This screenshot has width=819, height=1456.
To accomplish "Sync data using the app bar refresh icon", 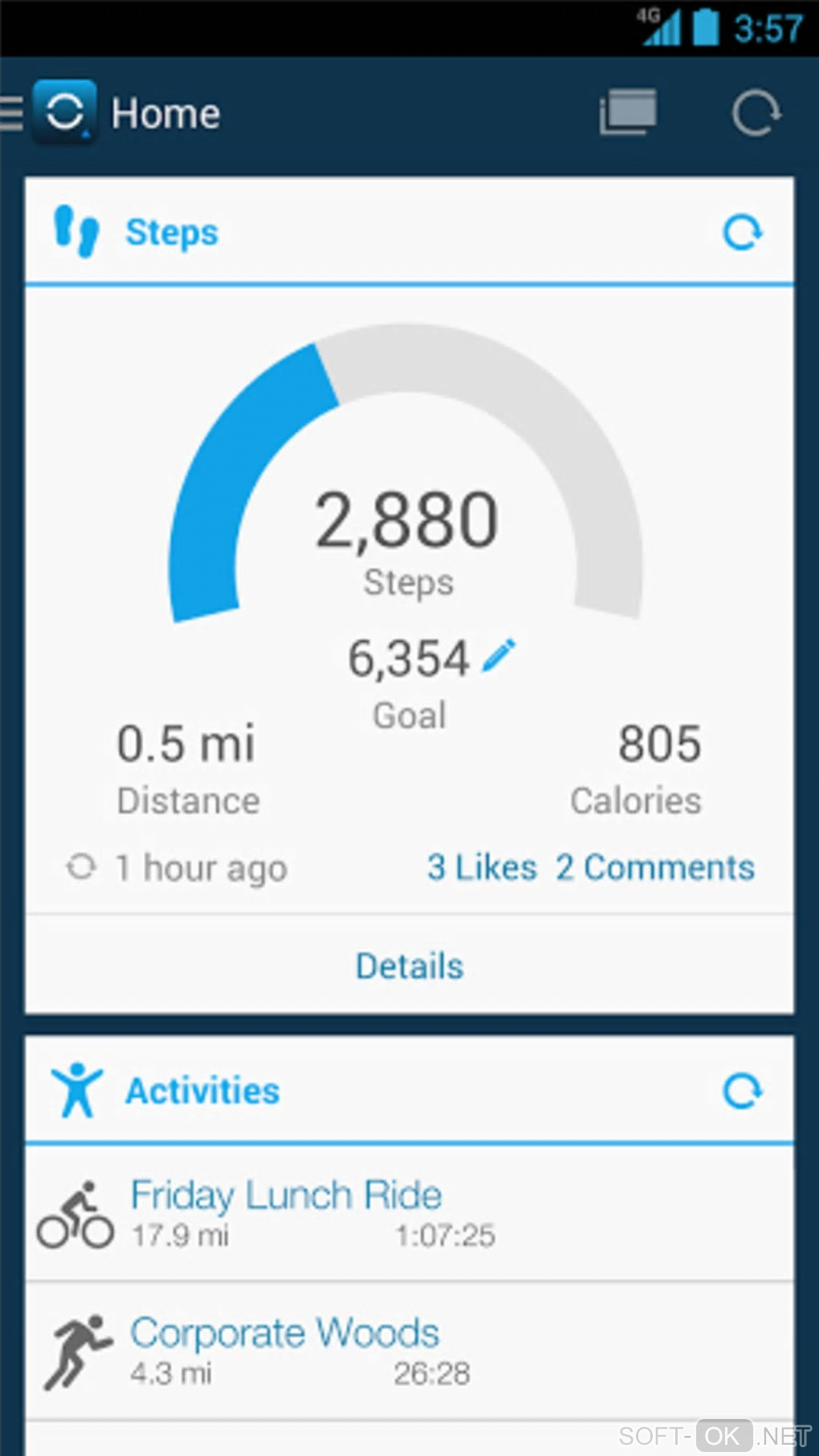I will pyautogui.click(x=755, y=112).
